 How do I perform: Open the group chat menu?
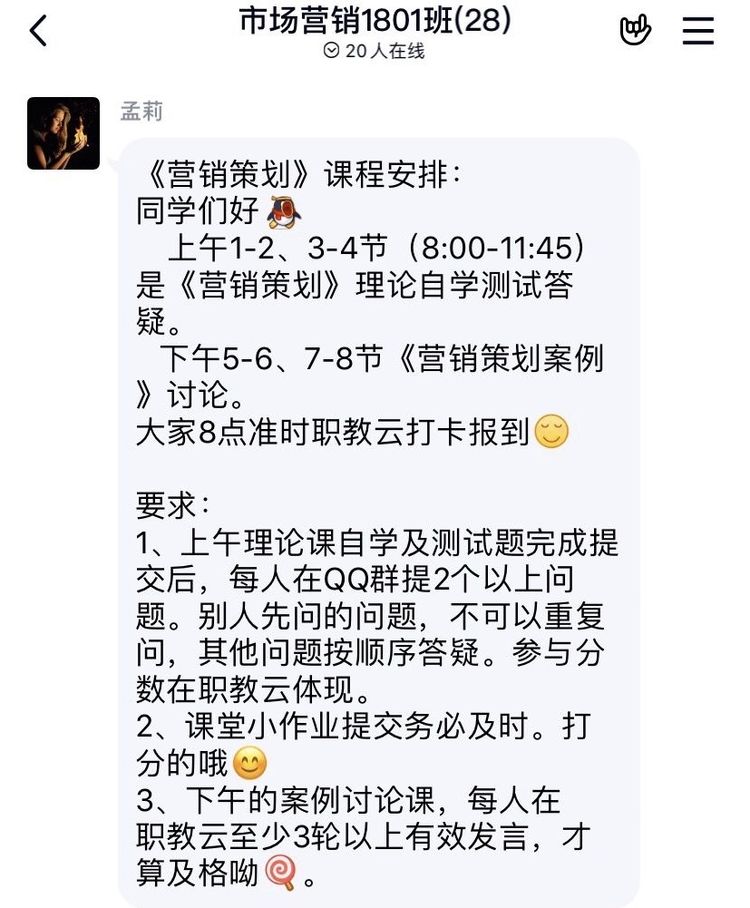(x=698, y=30)
